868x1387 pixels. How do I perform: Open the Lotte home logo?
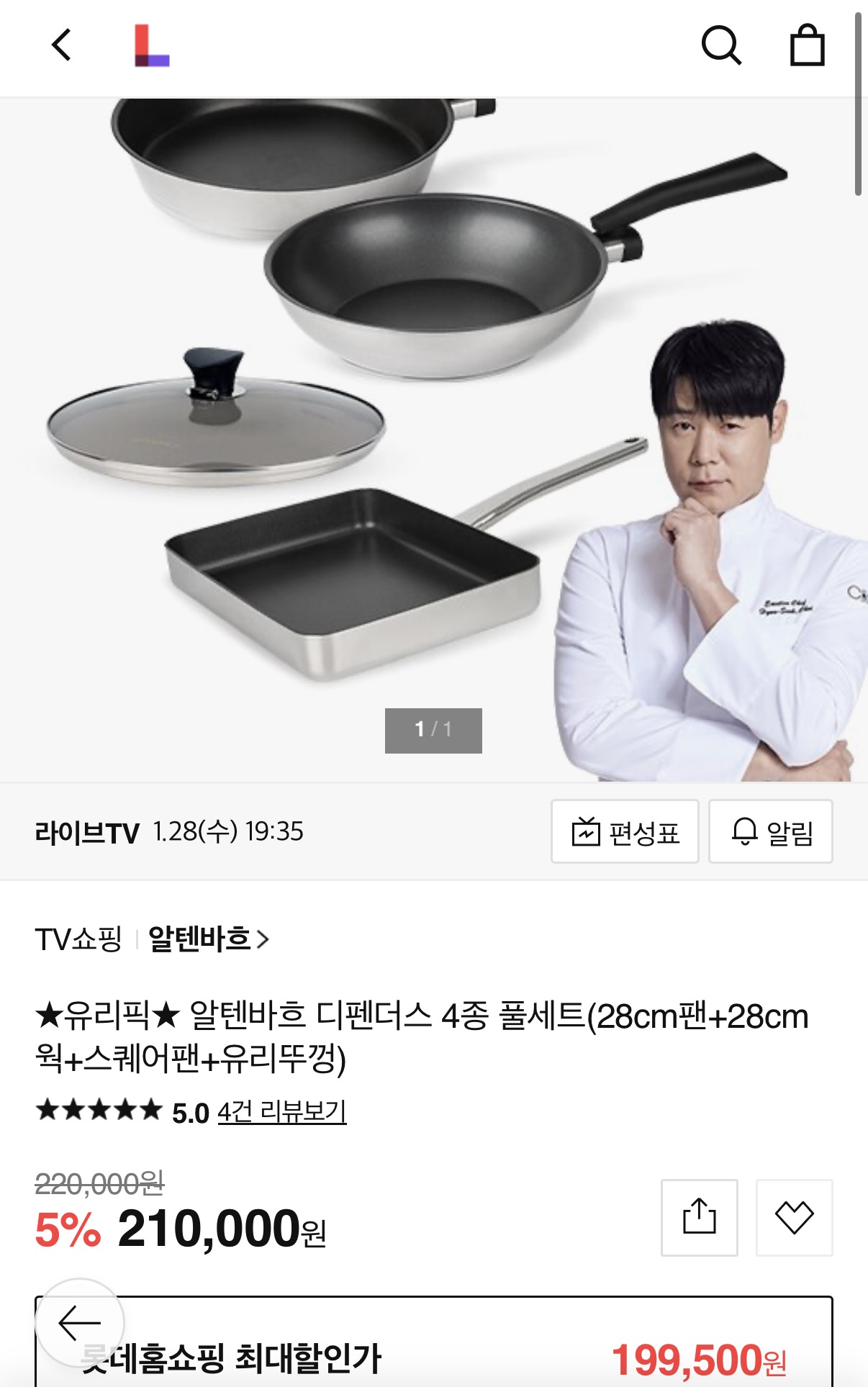152,46
